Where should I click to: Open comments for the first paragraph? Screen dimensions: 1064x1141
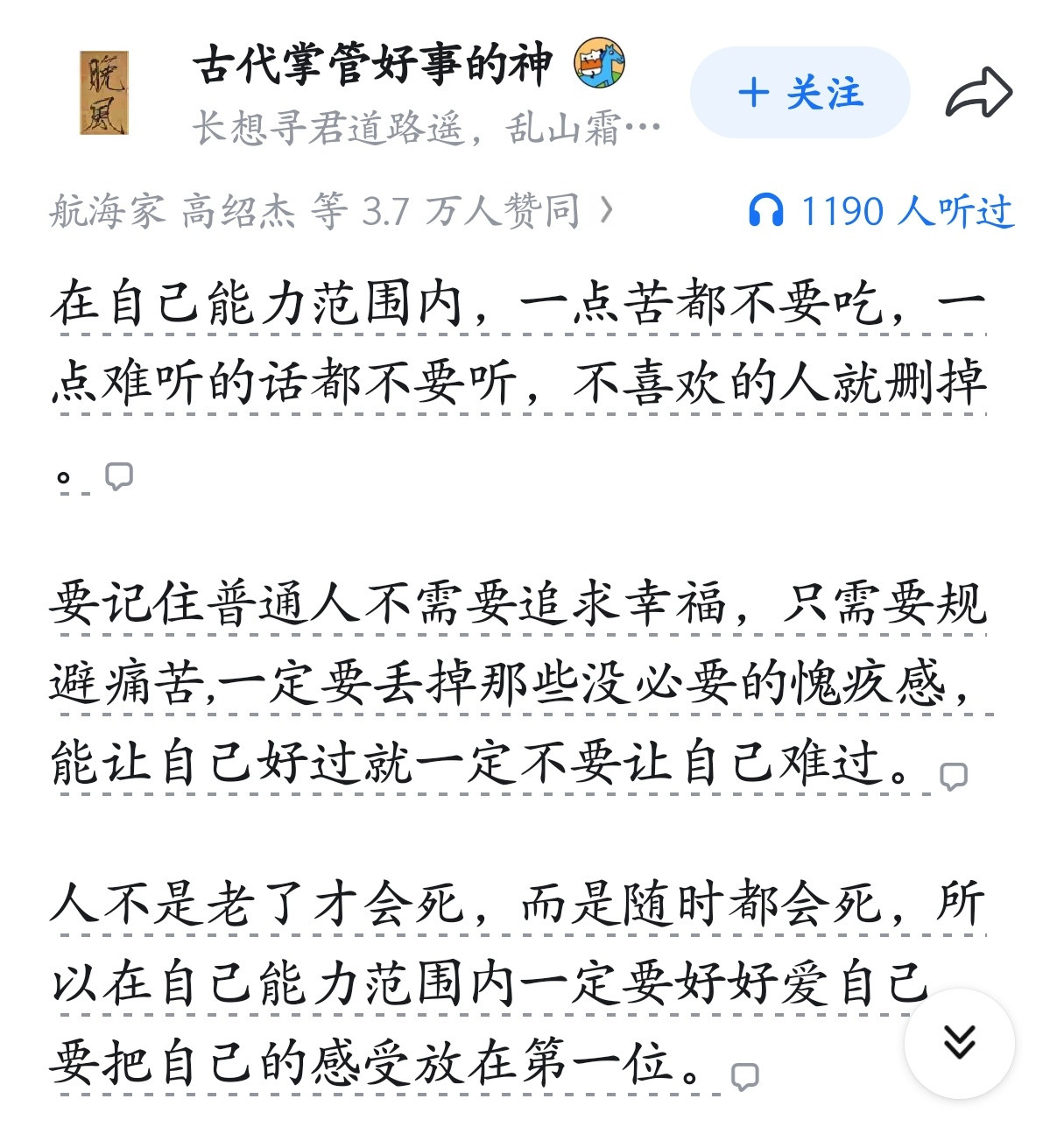tap(120, 475)
